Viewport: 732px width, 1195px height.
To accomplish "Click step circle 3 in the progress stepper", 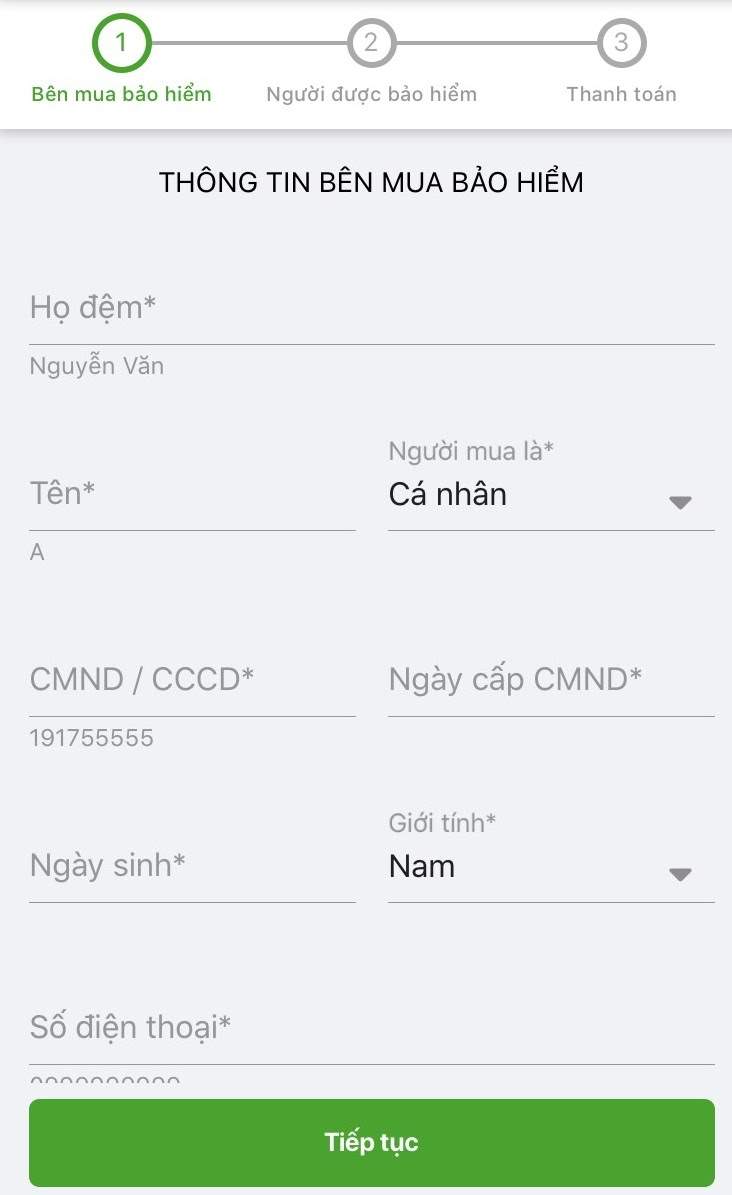I will pos(621,42).
